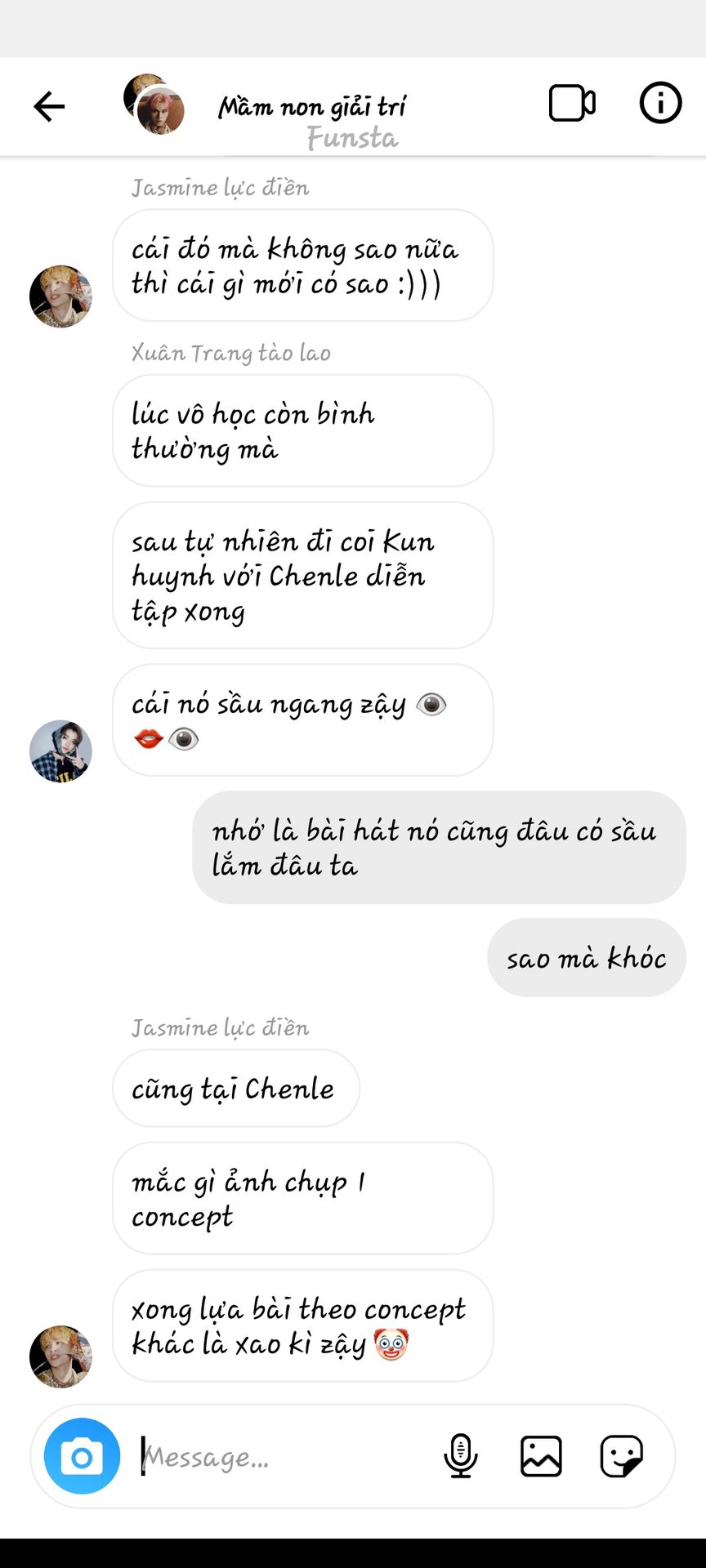706x1568 pixels.
Task: Go back to the chat list
Action: (x=49, y=106)
